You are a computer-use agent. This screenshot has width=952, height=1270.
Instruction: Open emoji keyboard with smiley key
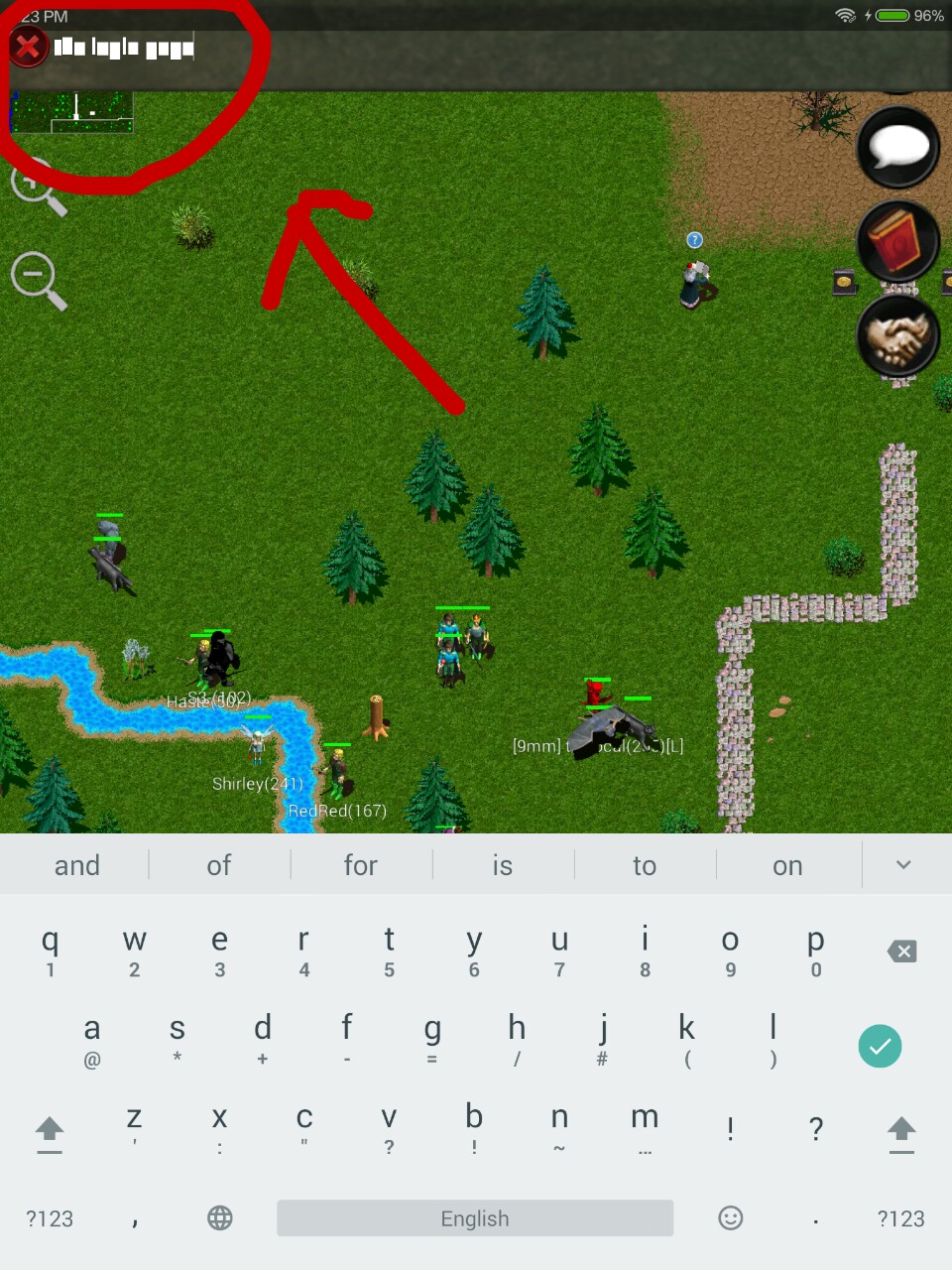click(x=731, y=1218)
